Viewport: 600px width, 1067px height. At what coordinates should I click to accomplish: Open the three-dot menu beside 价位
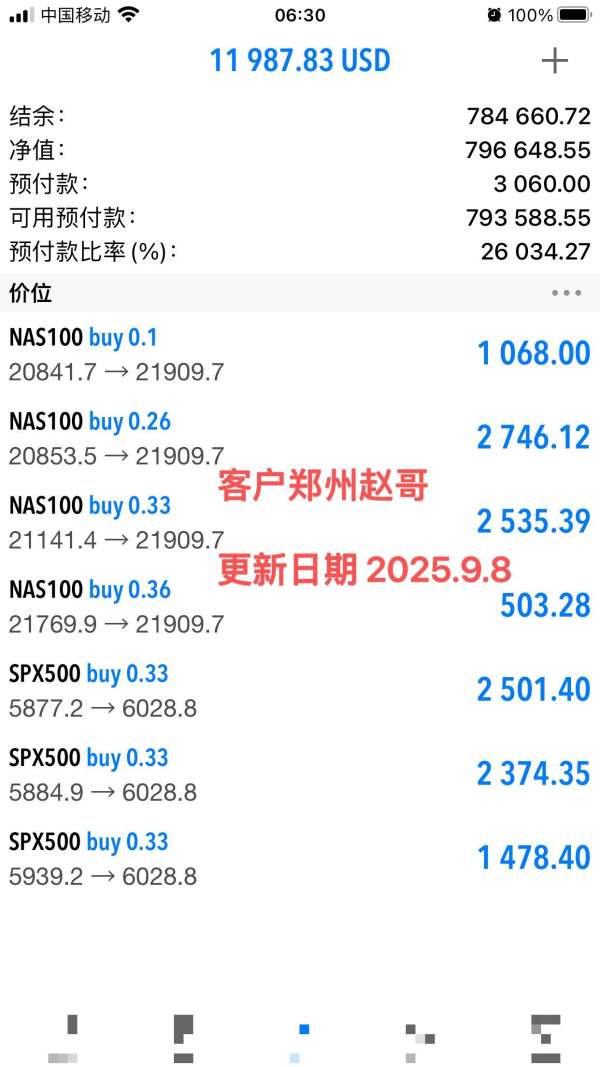pos(566,293)
